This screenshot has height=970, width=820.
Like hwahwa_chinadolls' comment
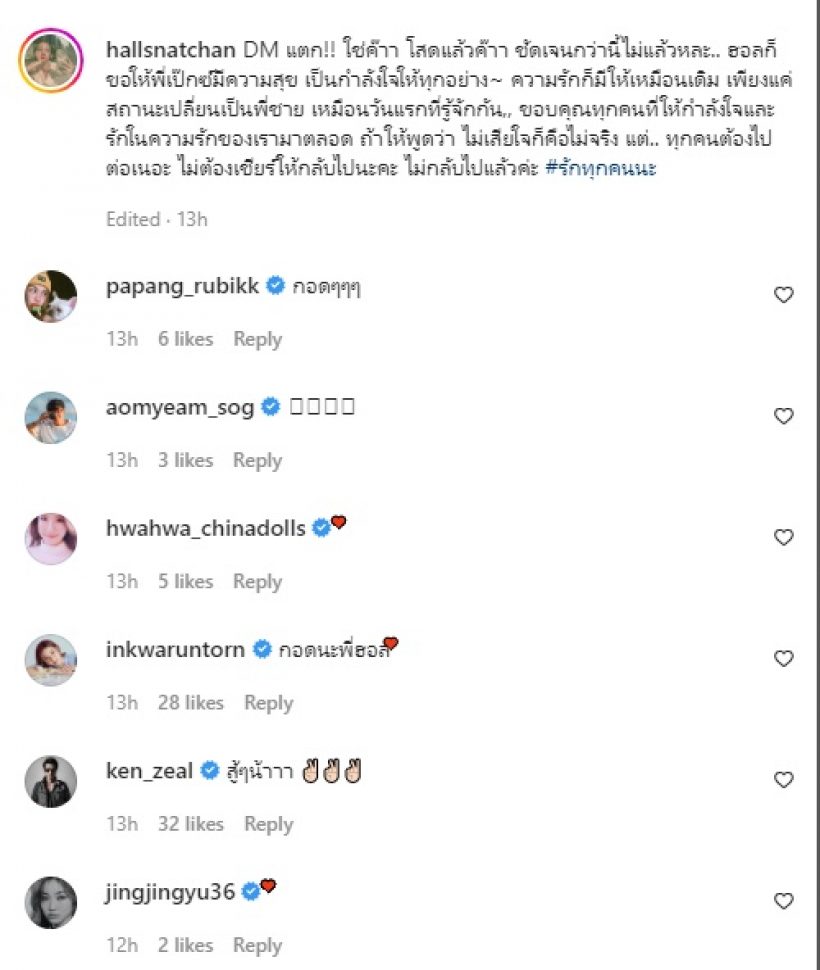coord(784,538)
